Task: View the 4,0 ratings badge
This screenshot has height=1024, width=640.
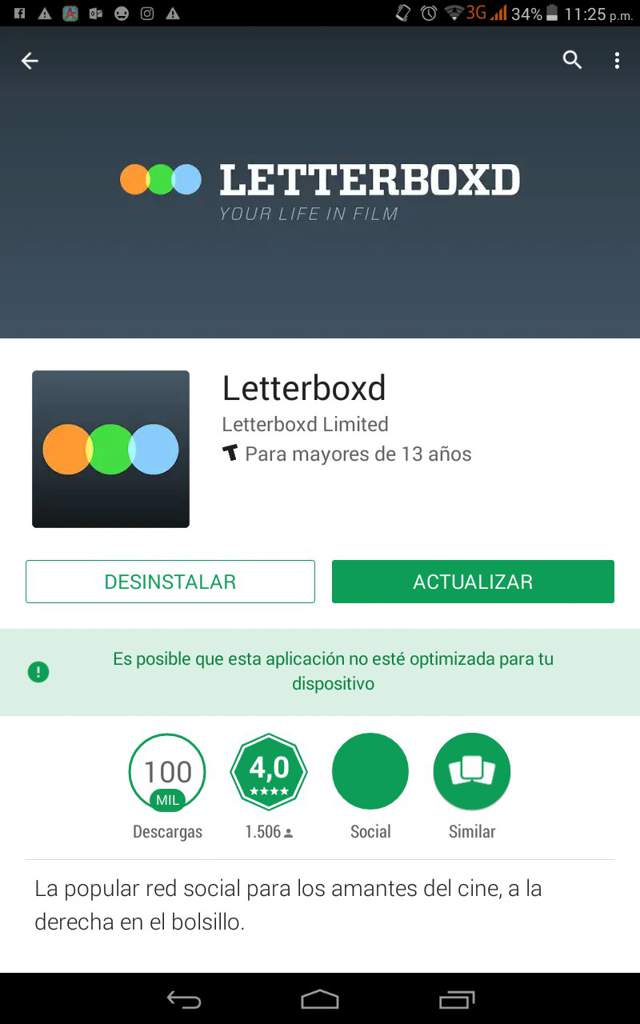Action: click(x=268, y=772)
